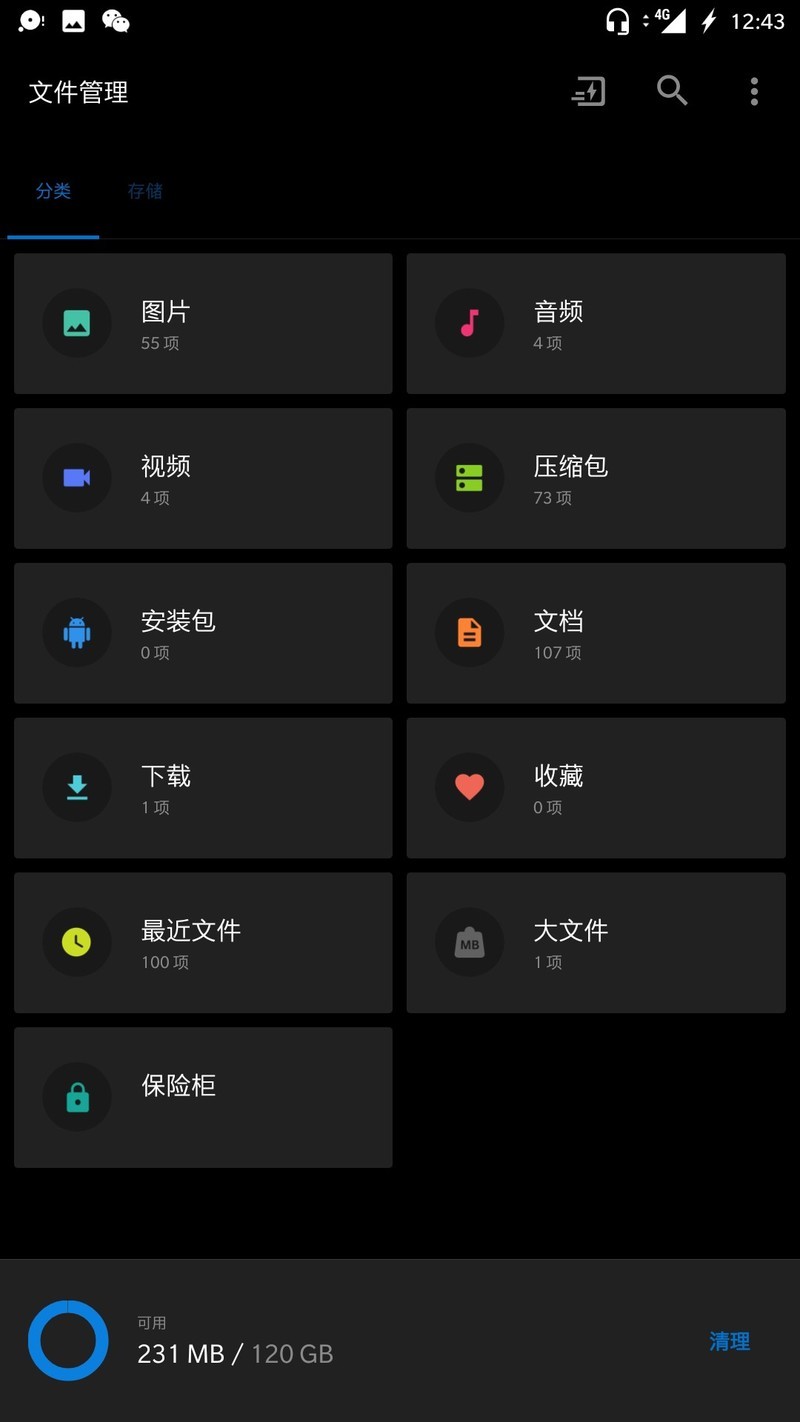Image resolution: width=800 pixels, height=1422 pixels.
Task: Tap the teal lock 保险柜 icon
Action: tap(77, 1096)
